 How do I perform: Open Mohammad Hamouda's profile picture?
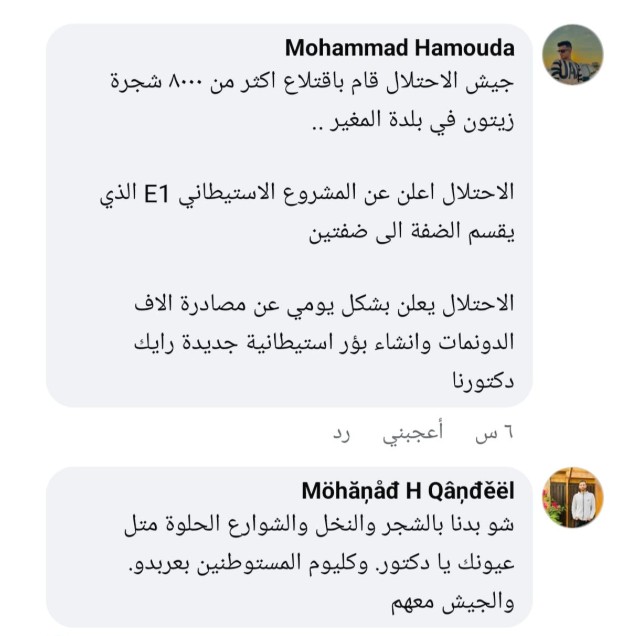tap(572, 55)
